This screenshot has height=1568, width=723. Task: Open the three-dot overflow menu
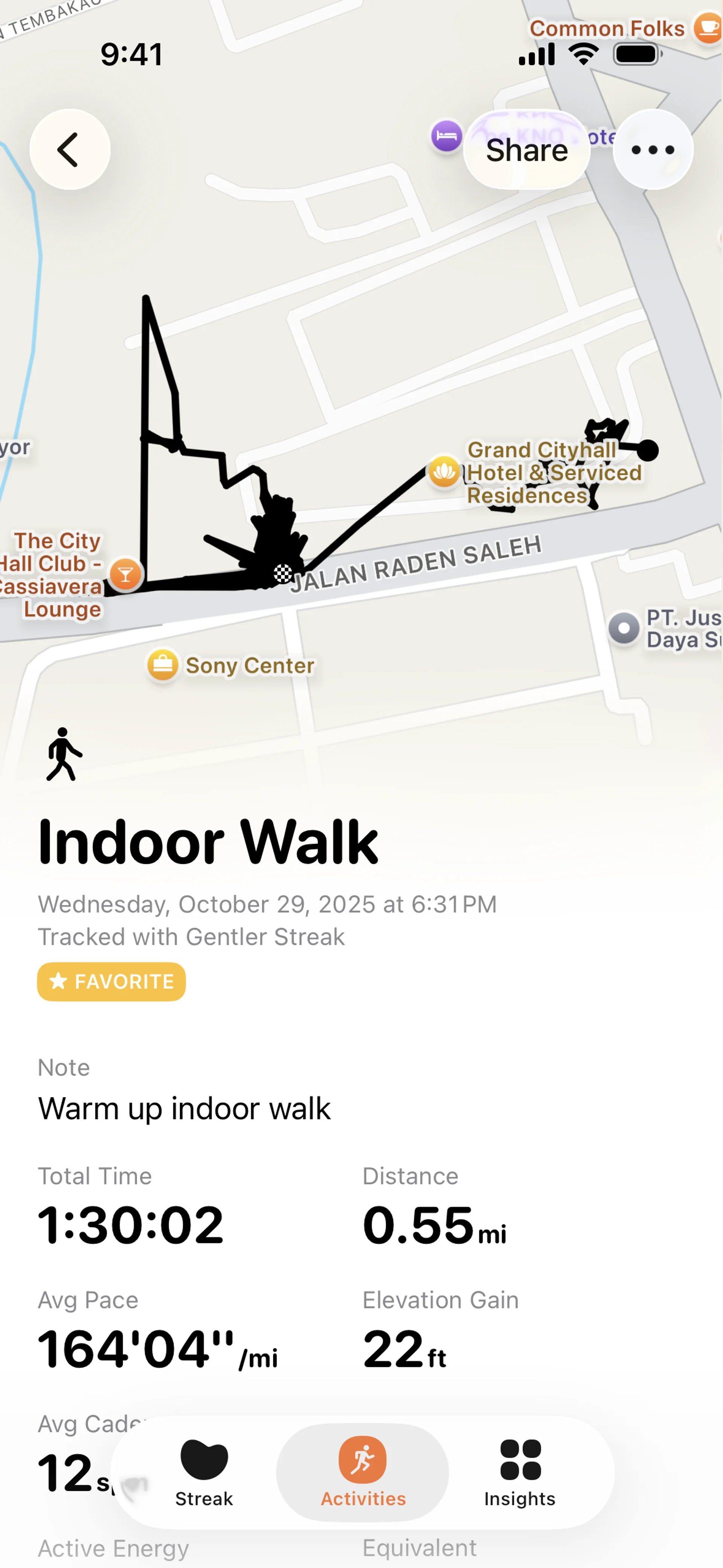[653, 150]
